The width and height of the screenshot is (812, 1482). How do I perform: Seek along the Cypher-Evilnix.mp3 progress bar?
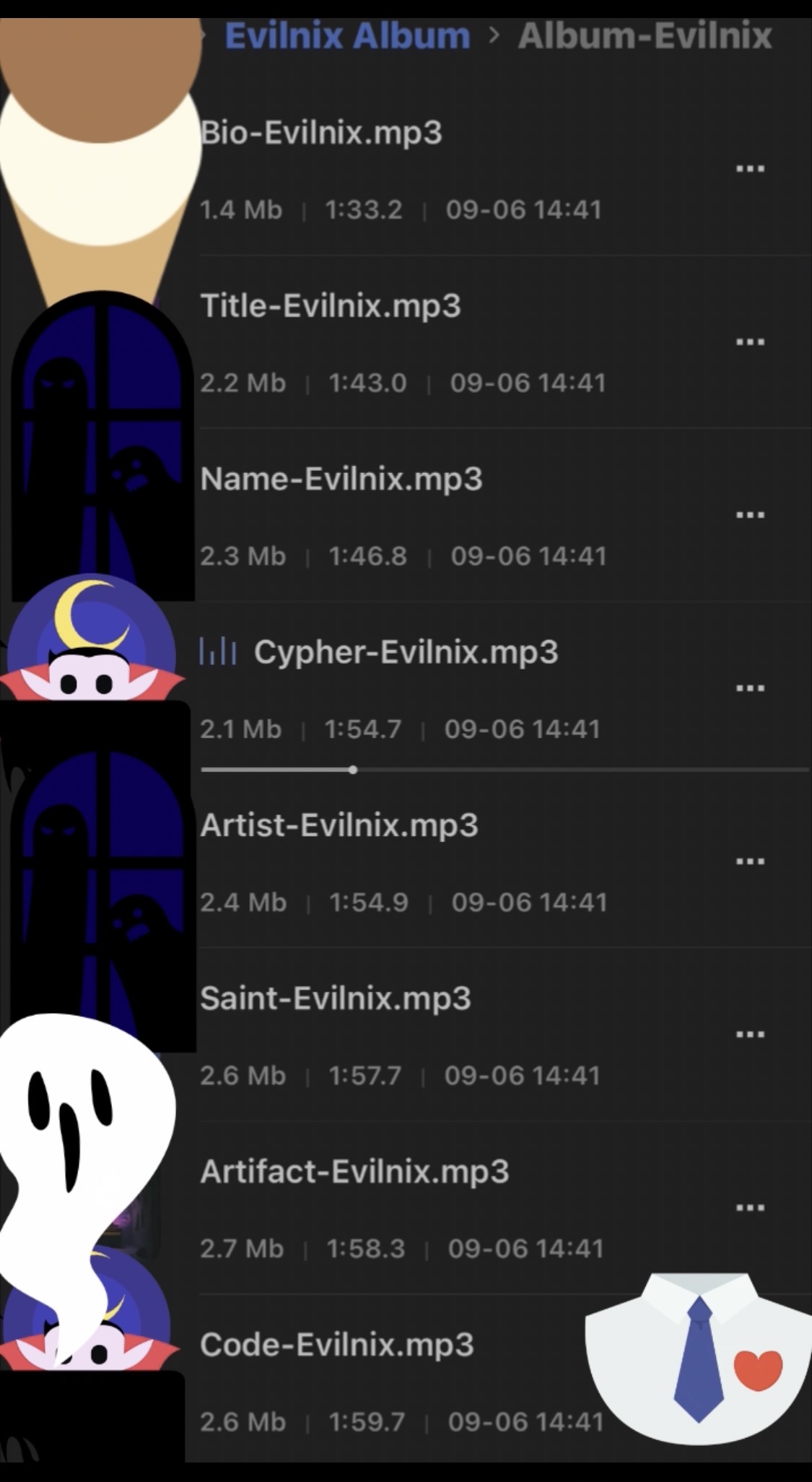(x=505, y=770)
